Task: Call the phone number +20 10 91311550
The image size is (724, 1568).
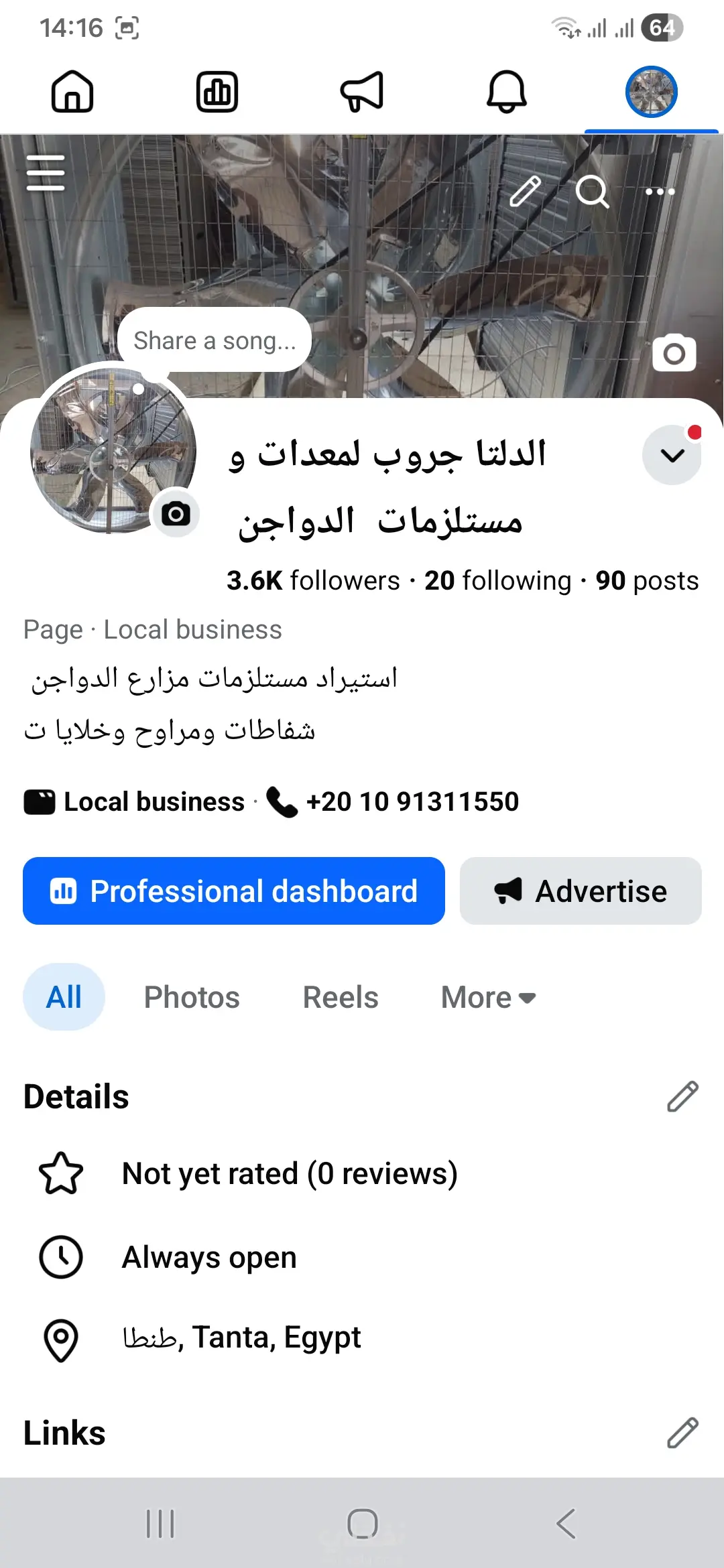Action: 412,801
